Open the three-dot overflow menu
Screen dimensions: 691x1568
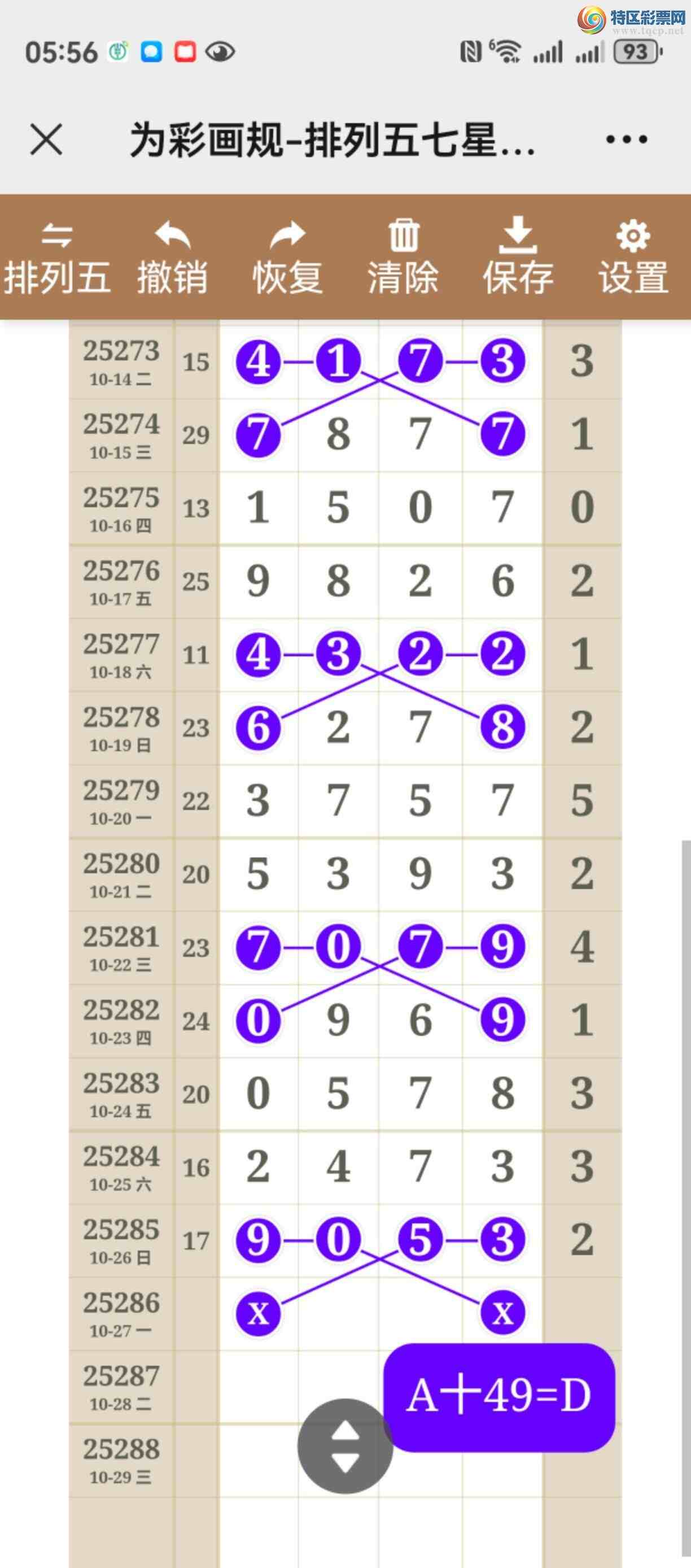(x=627, y=140)
